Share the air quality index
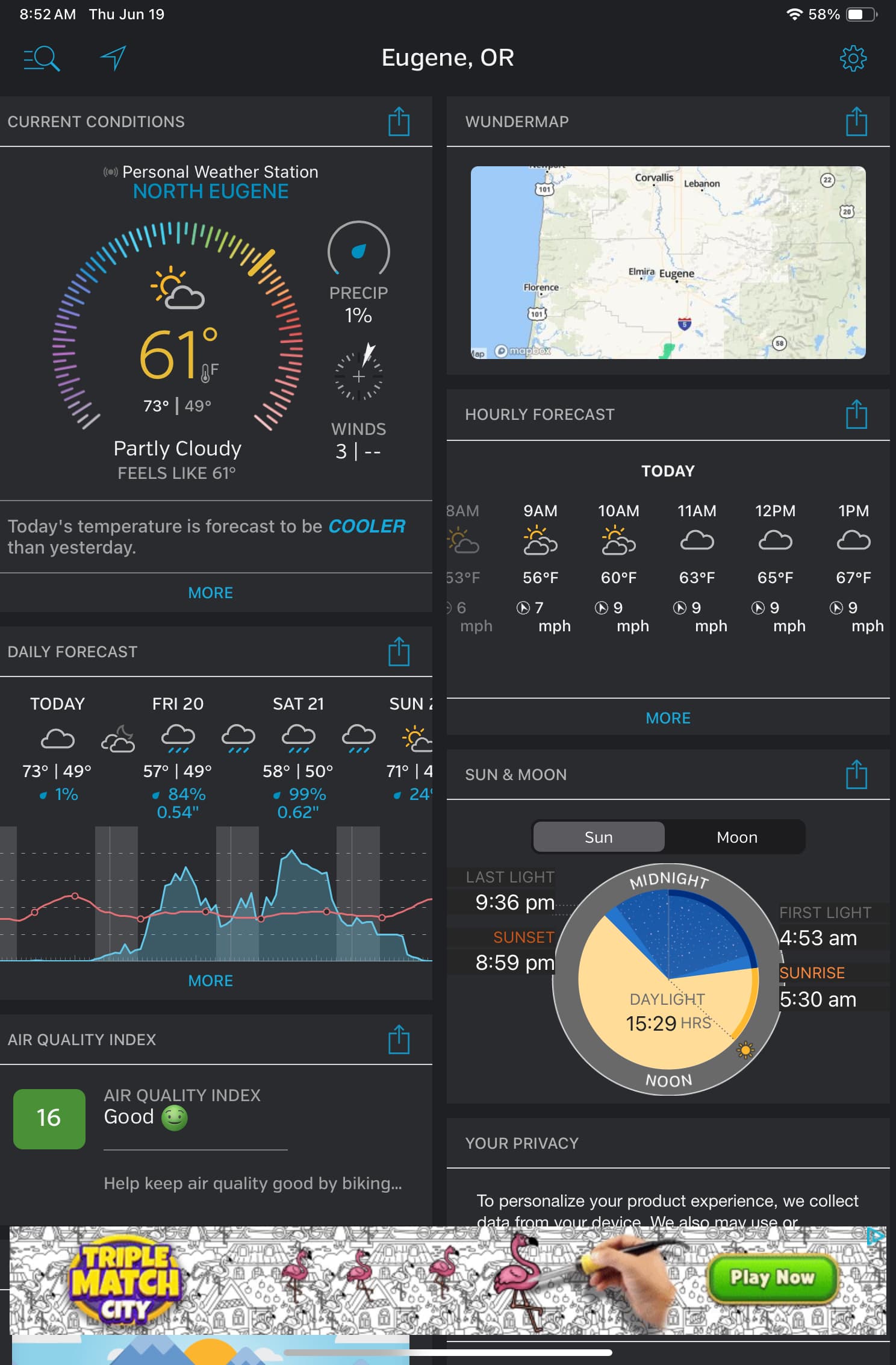This screenshot has height=1365, width=896. point(399,1040)
